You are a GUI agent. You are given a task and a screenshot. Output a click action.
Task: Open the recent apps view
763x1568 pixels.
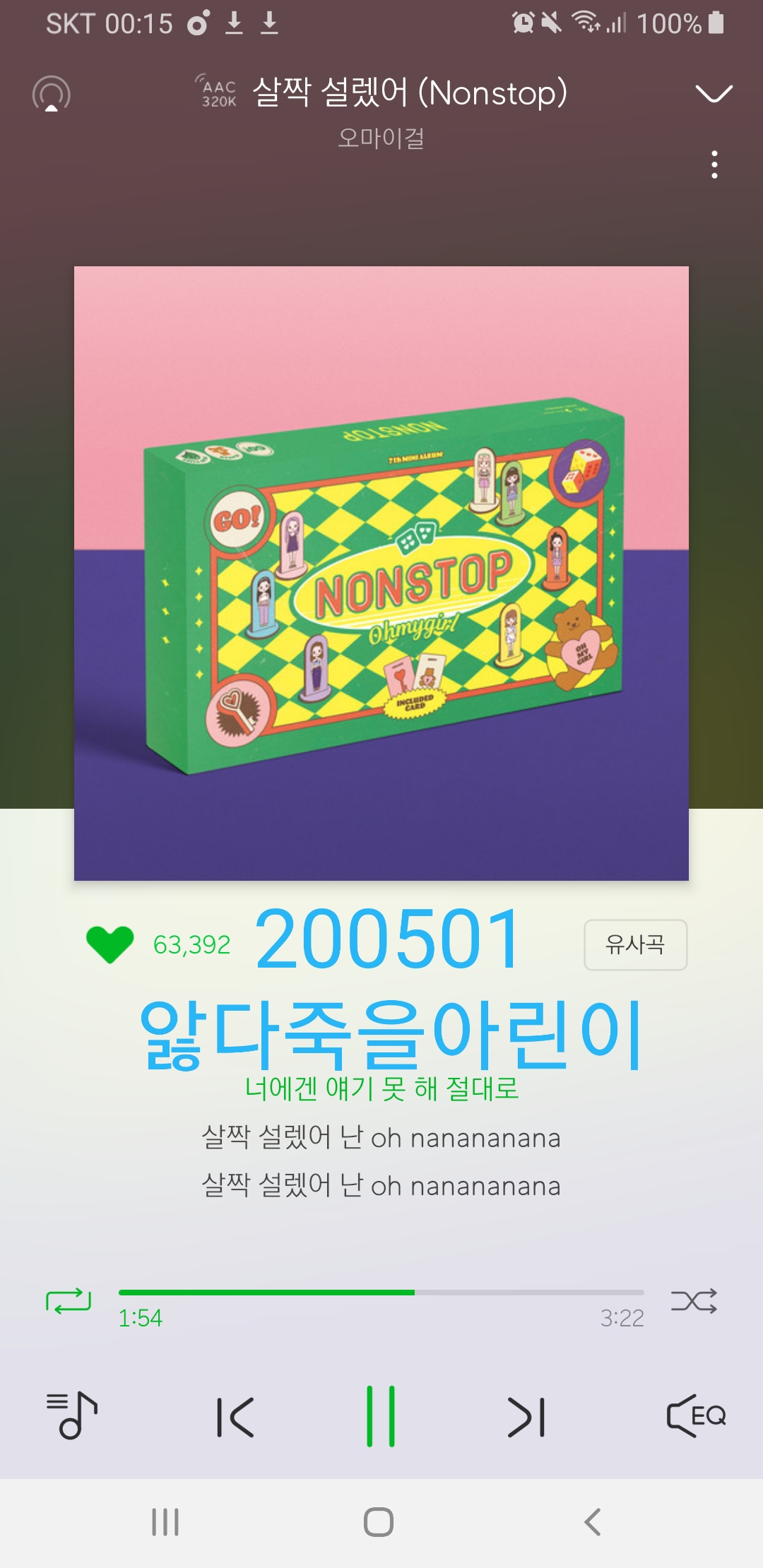click(165, 1522)
